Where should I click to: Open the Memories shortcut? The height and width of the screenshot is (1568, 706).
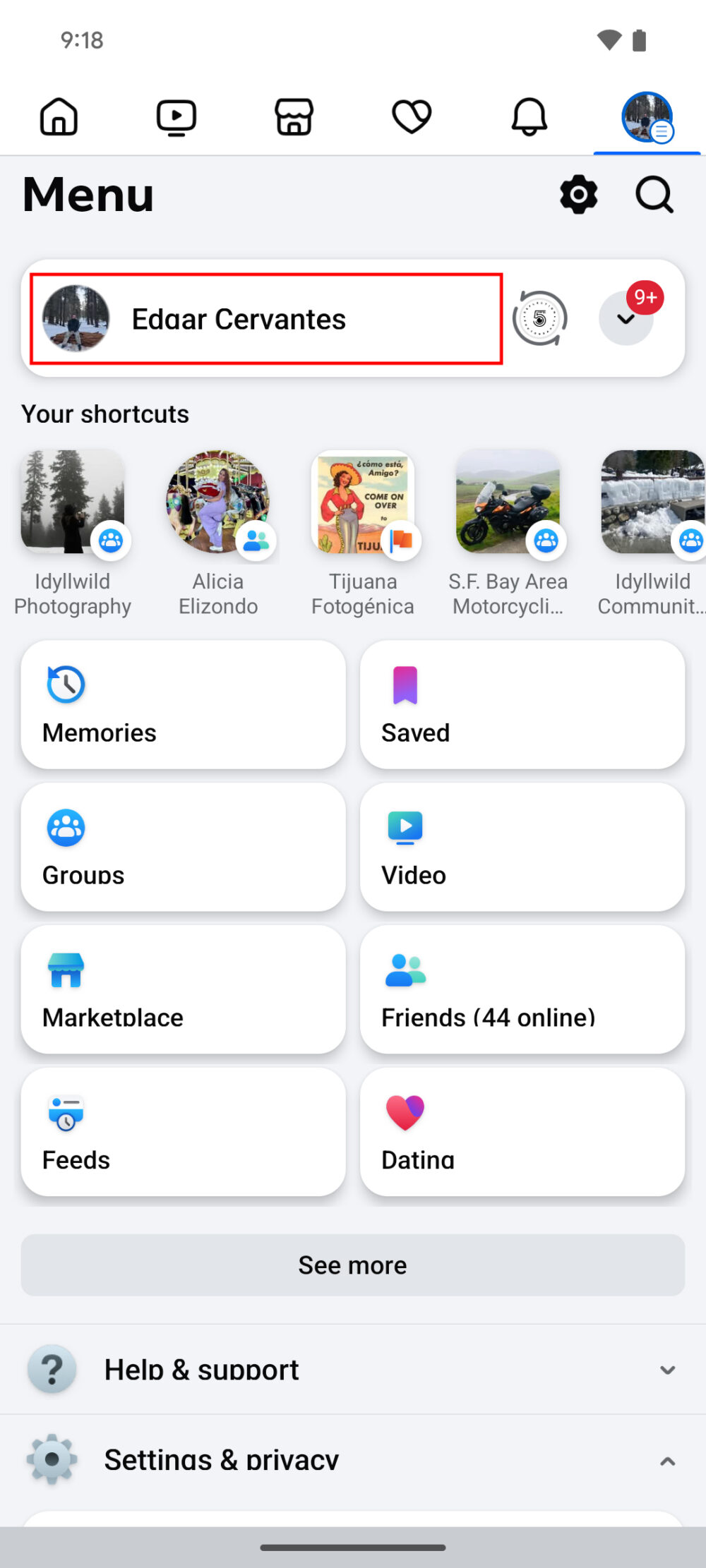(x=183, y=705)
